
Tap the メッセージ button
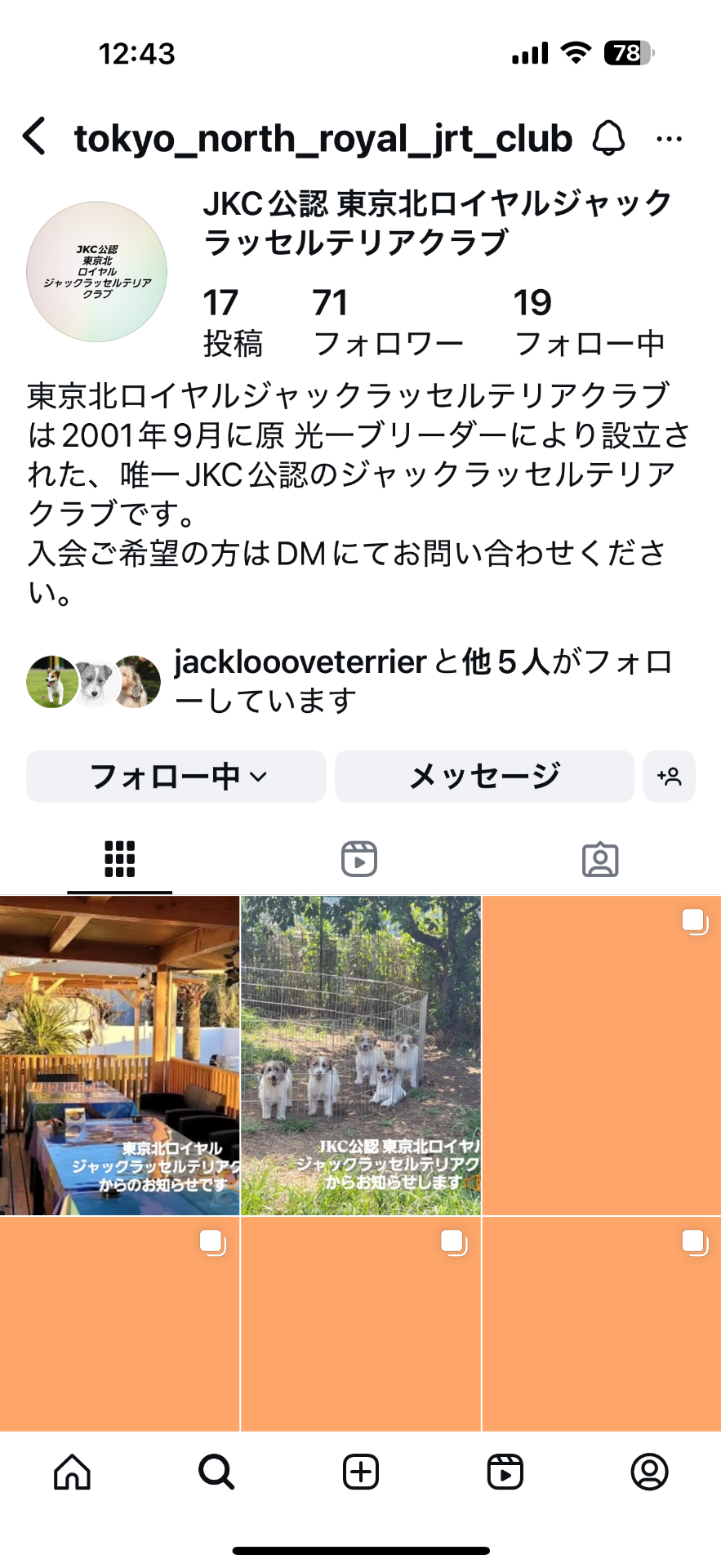tap(484, 777)
